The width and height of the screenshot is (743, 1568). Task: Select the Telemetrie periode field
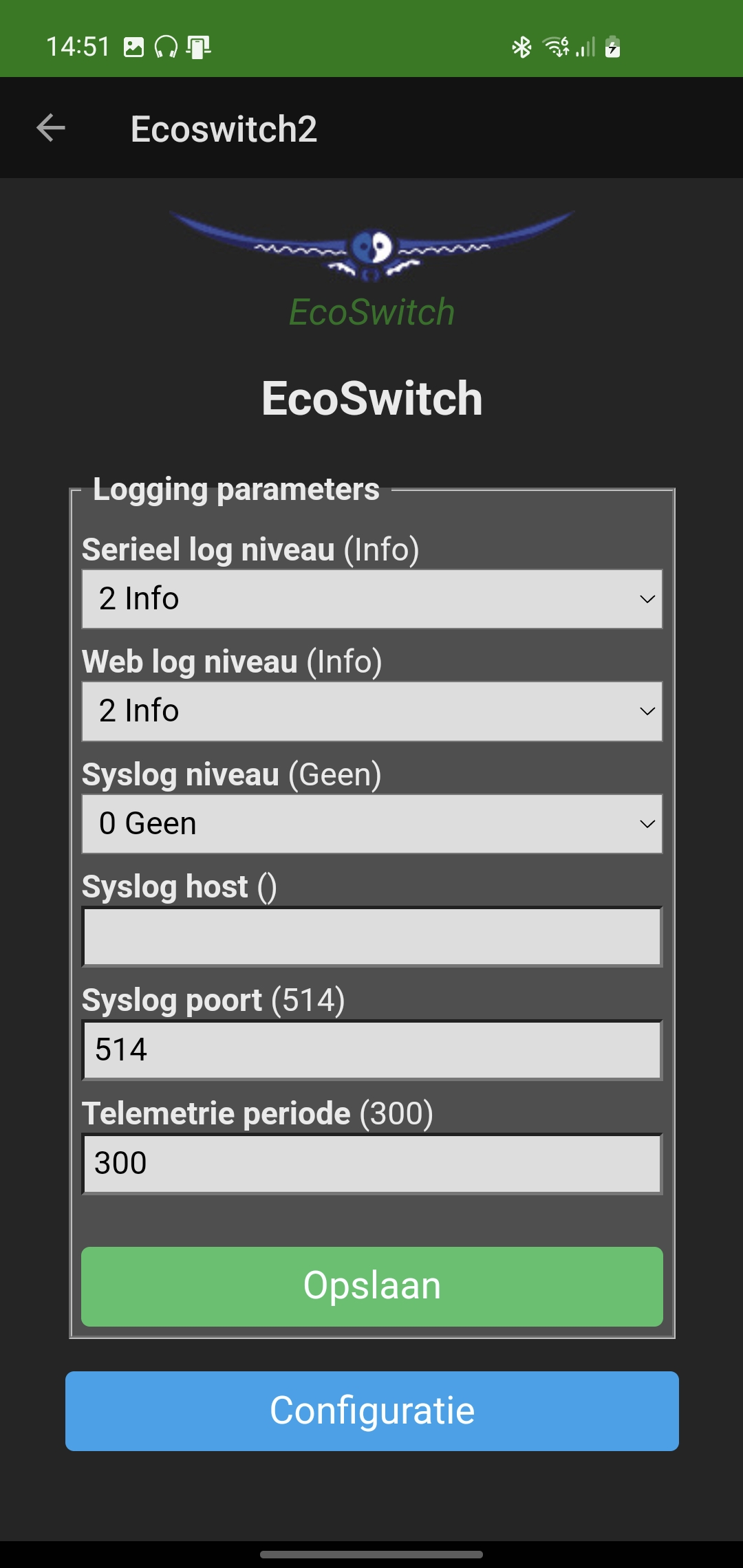click(x=372, y=1164)
